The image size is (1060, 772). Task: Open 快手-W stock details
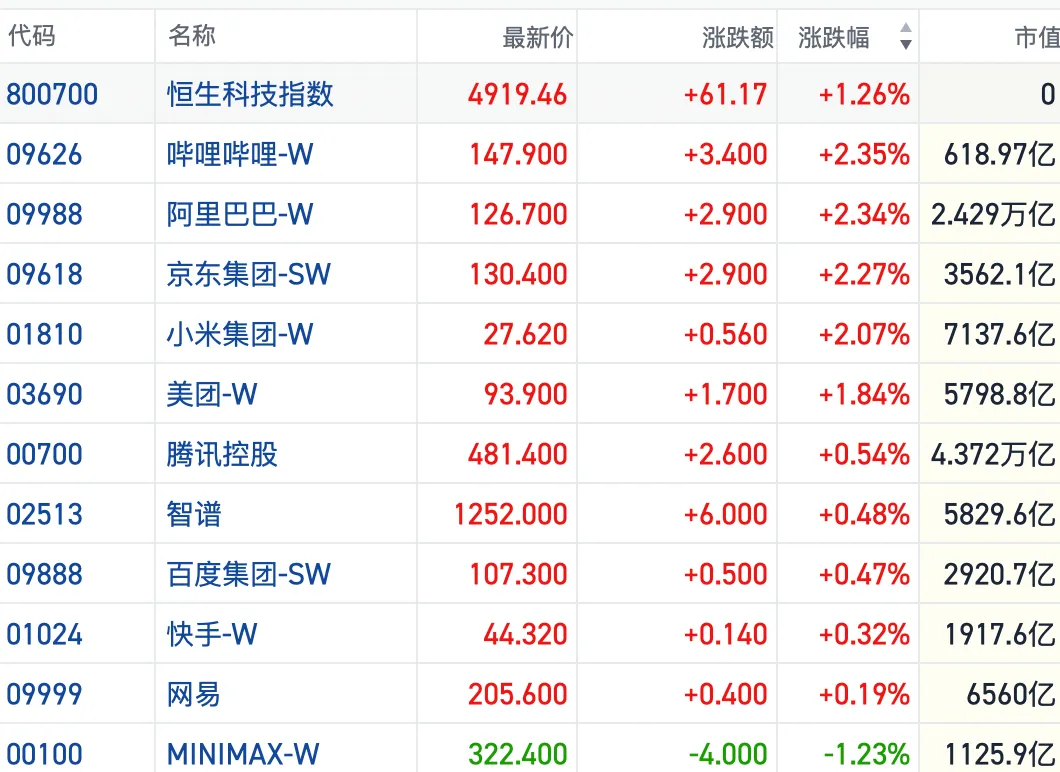coord(530,634)
